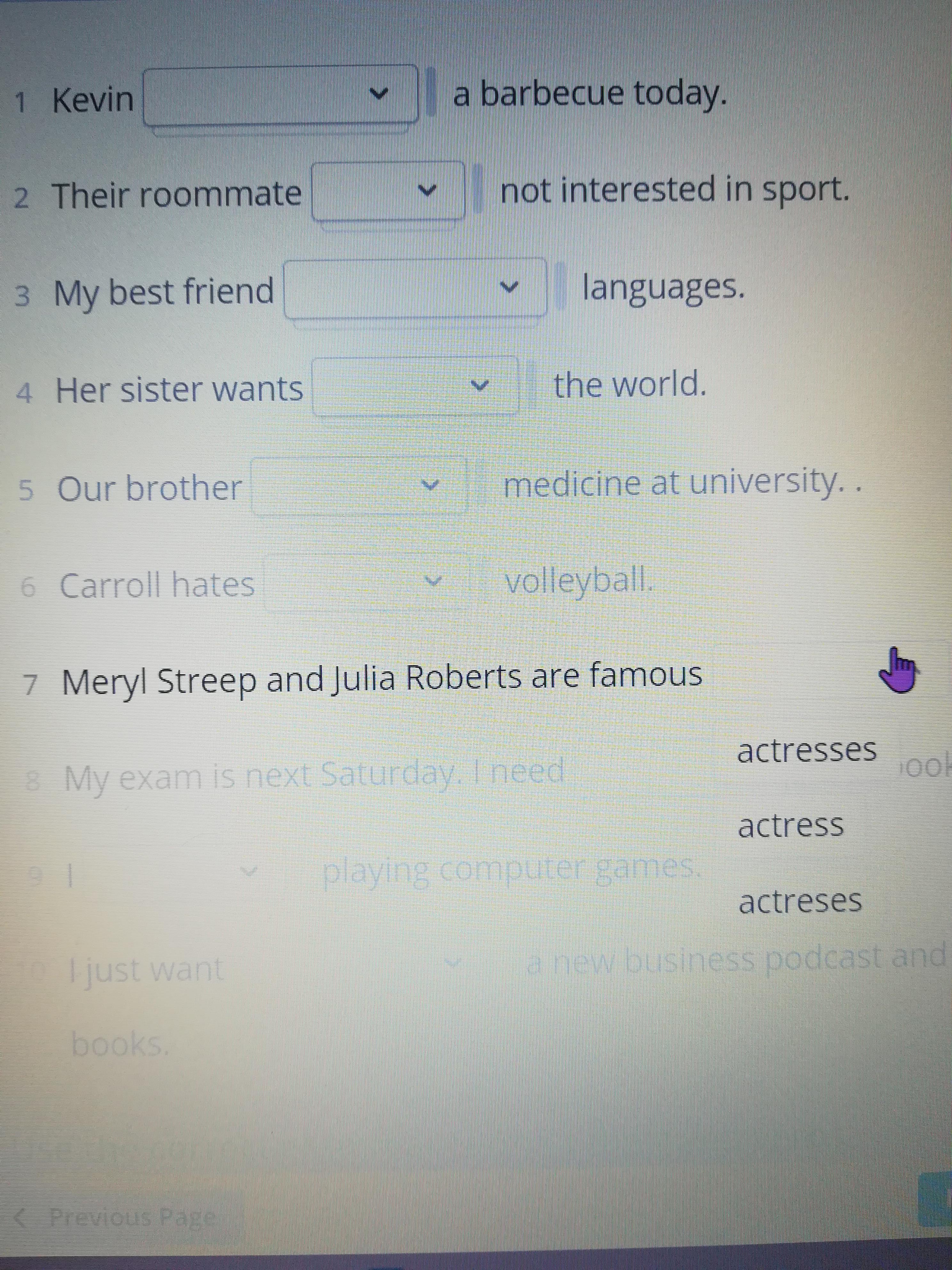Expand the dropdown after "Their roommate"
952x1270 pixels.
coord(388,191)
